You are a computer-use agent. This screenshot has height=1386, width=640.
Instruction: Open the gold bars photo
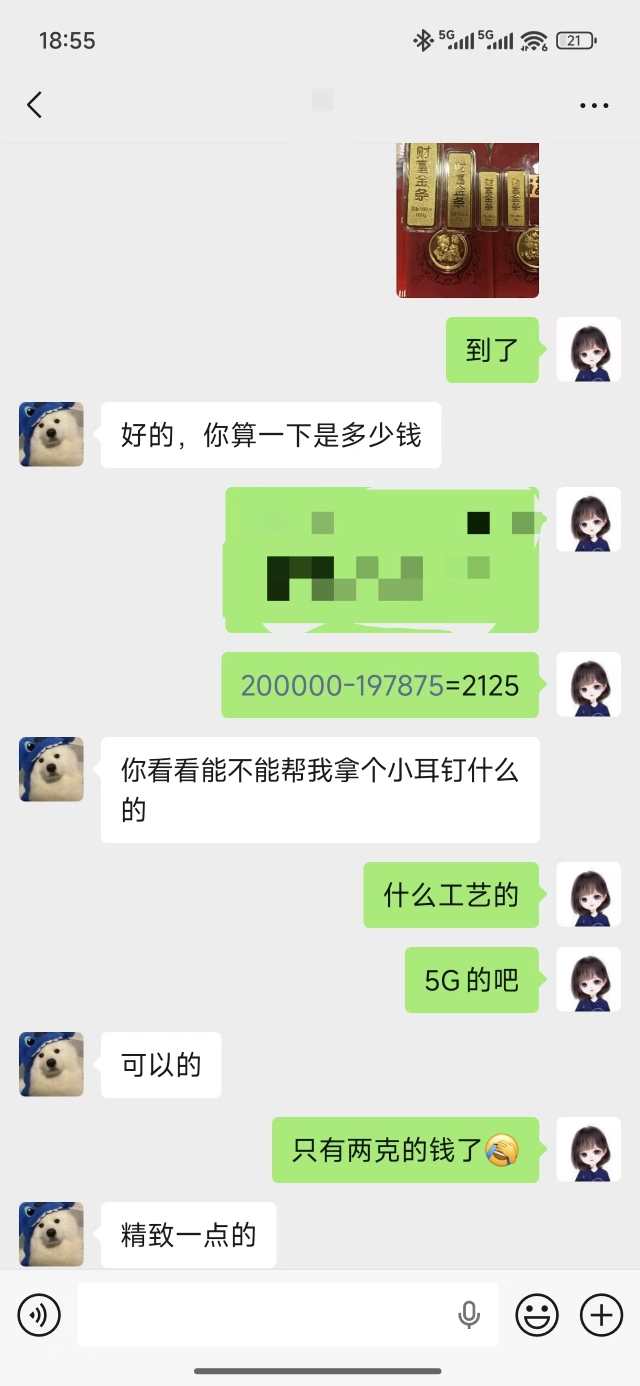click(467, 220)
